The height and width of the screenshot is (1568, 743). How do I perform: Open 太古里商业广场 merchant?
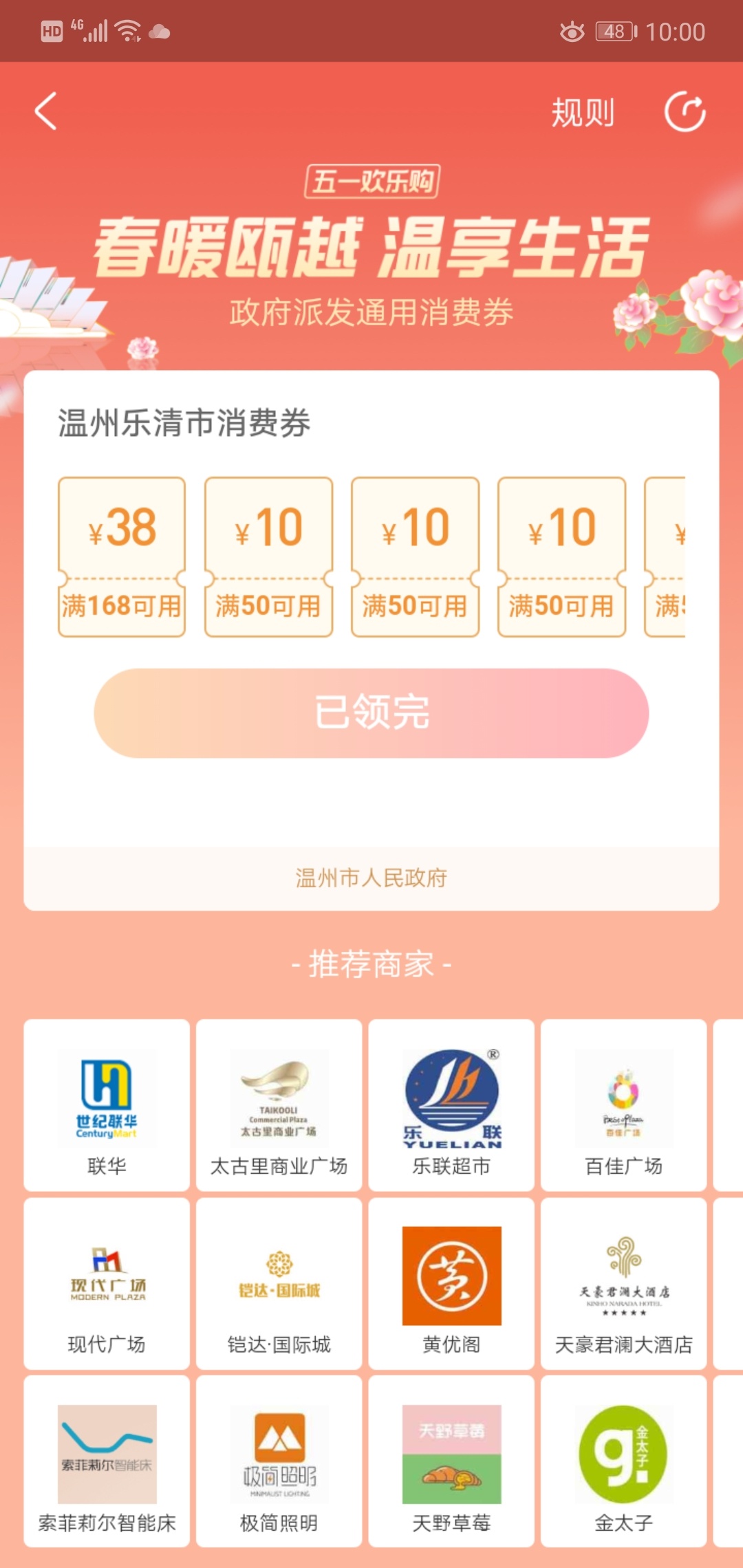[279, 1105]
